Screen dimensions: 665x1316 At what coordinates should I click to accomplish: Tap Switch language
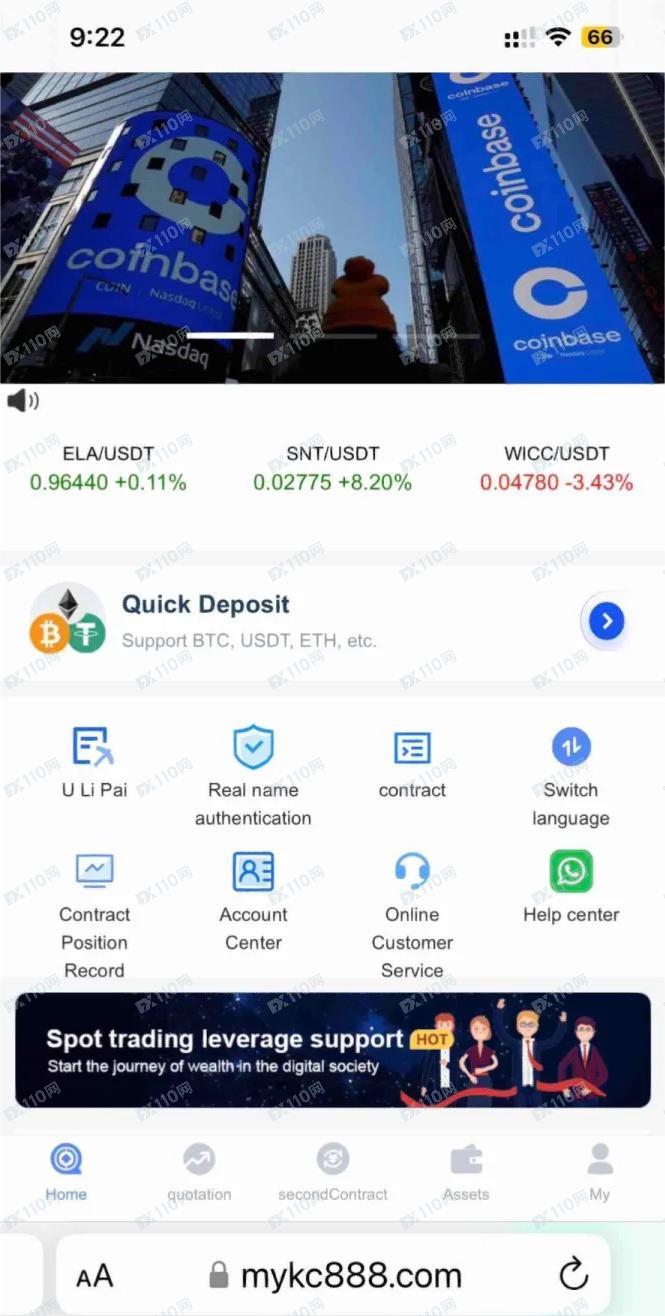click(x=571, y=775)
